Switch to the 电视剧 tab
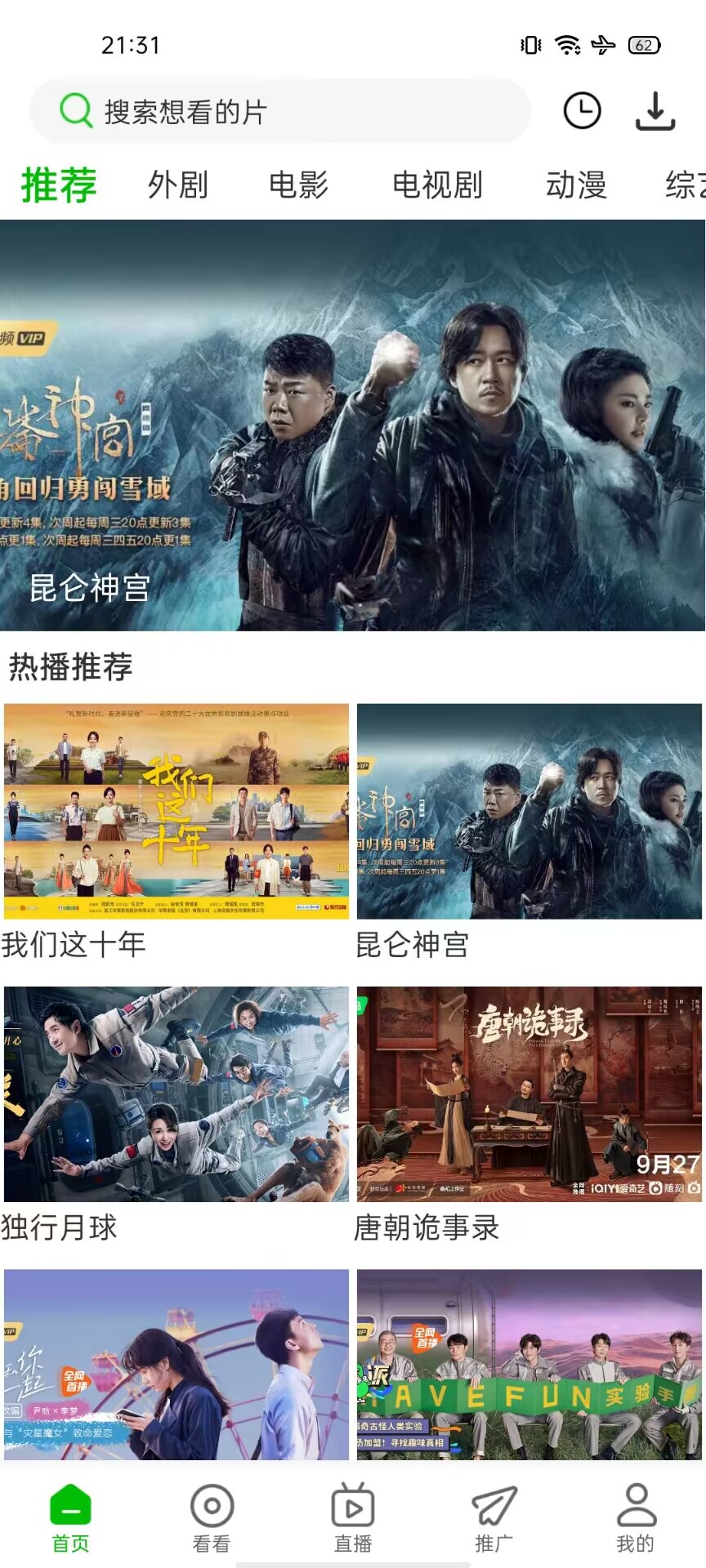This screenshot has width=706, height=1568. (x=437, y=185)
